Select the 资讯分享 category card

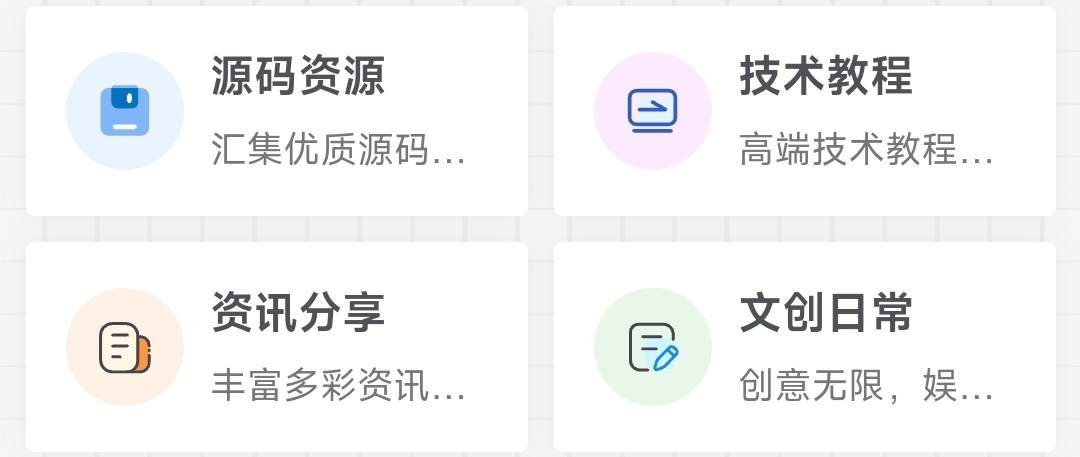point(277,346)
